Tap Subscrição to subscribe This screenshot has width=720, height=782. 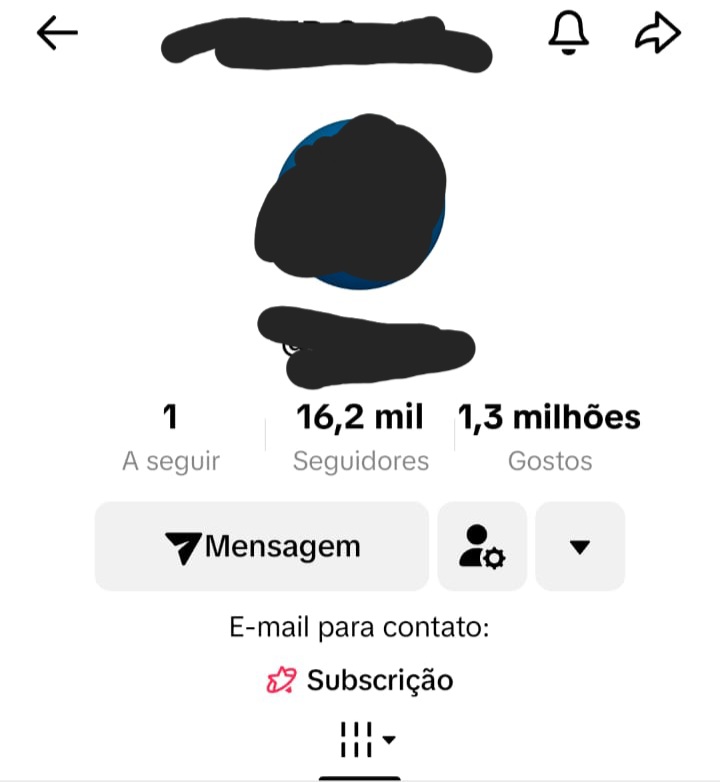[x=380, y=680]
